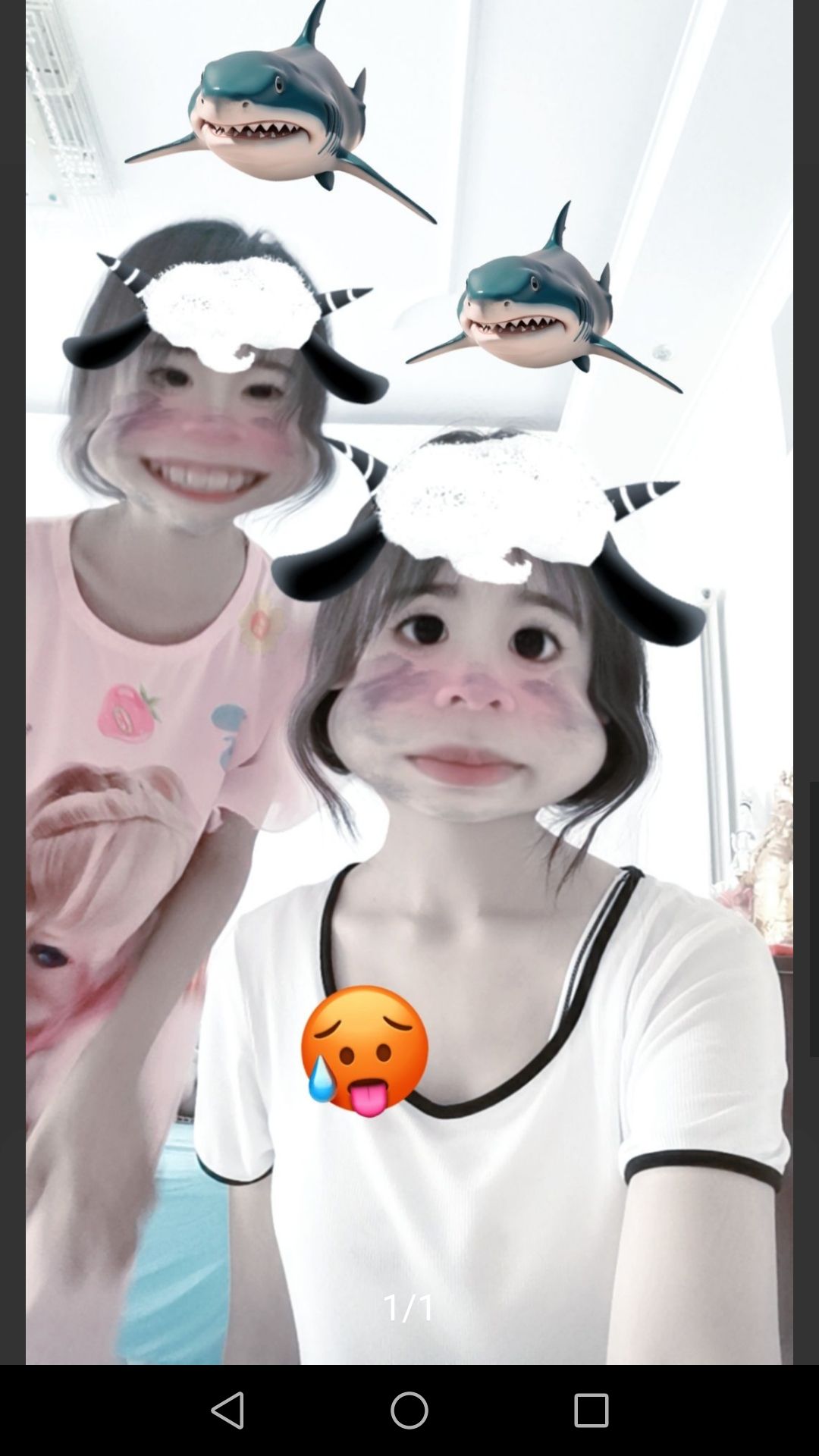Return to the home screen via home button
This screenshot has height=1456, width=819.
point(409,1410)
